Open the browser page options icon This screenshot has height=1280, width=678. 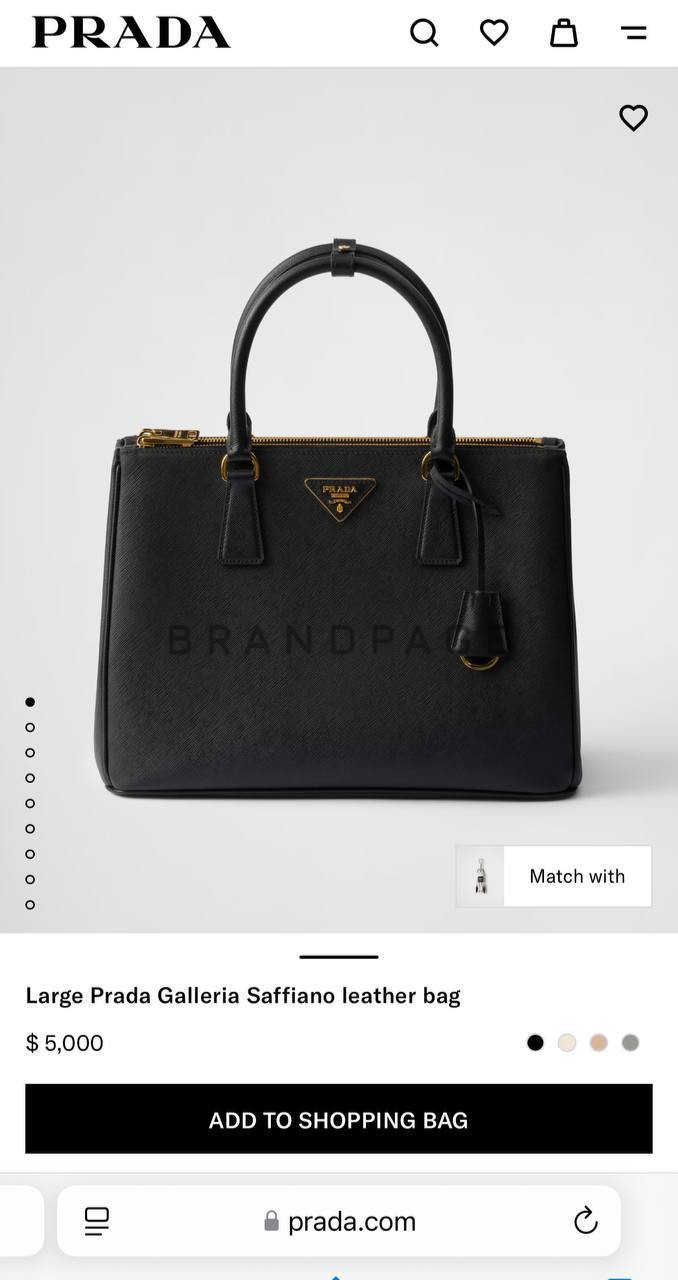pyautogui.click(x=97, y=1221)
